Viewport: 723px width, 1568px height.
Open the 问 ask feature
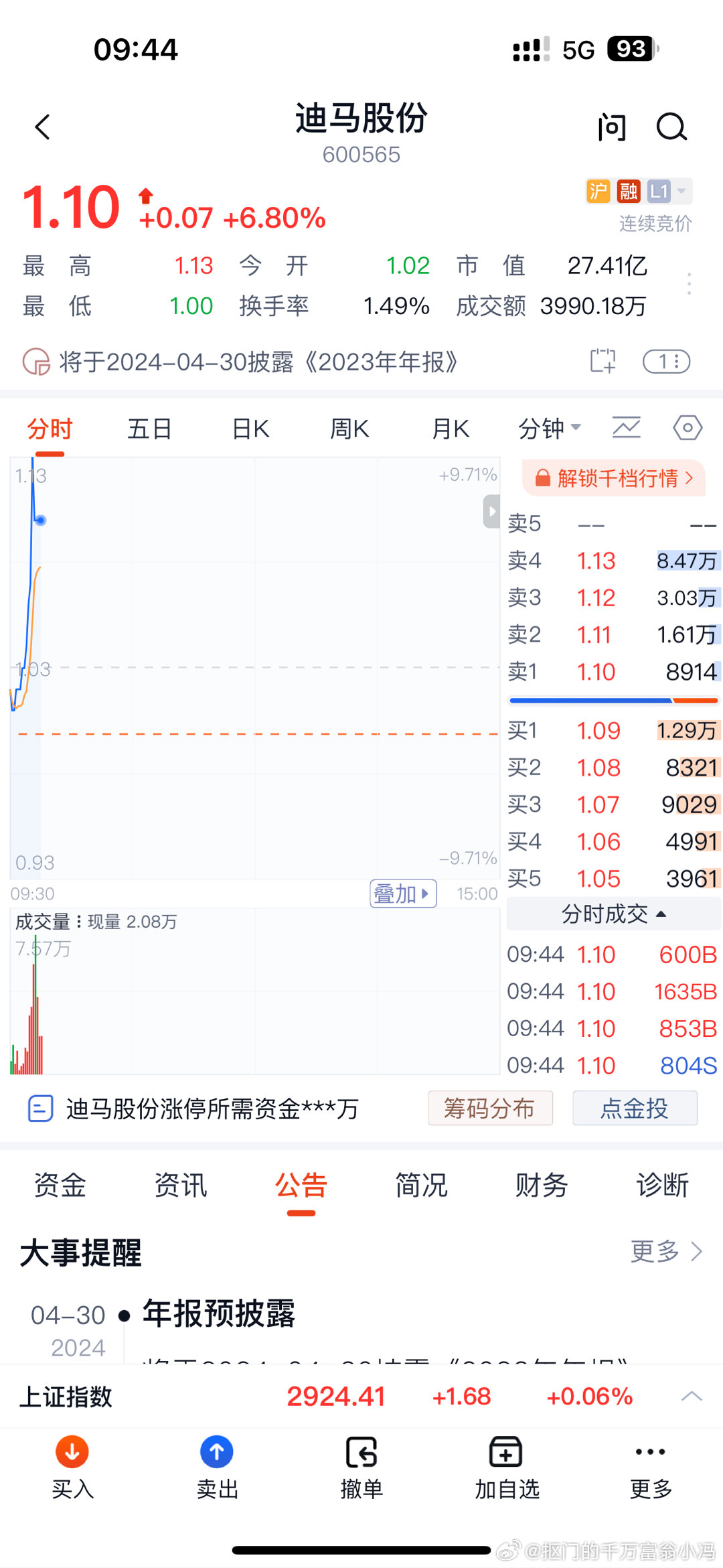pos(612,127)
